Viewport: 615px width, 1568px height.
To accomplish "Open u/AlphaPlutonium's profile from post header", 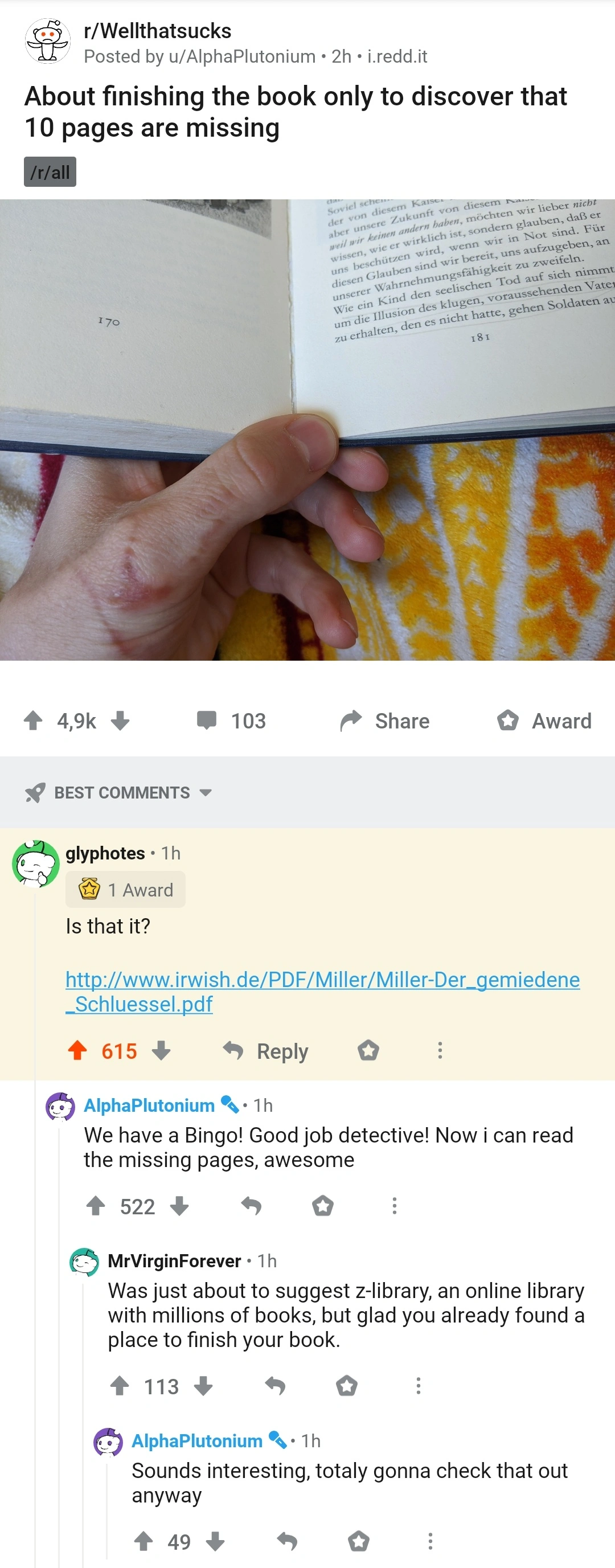I will (241, 56).
